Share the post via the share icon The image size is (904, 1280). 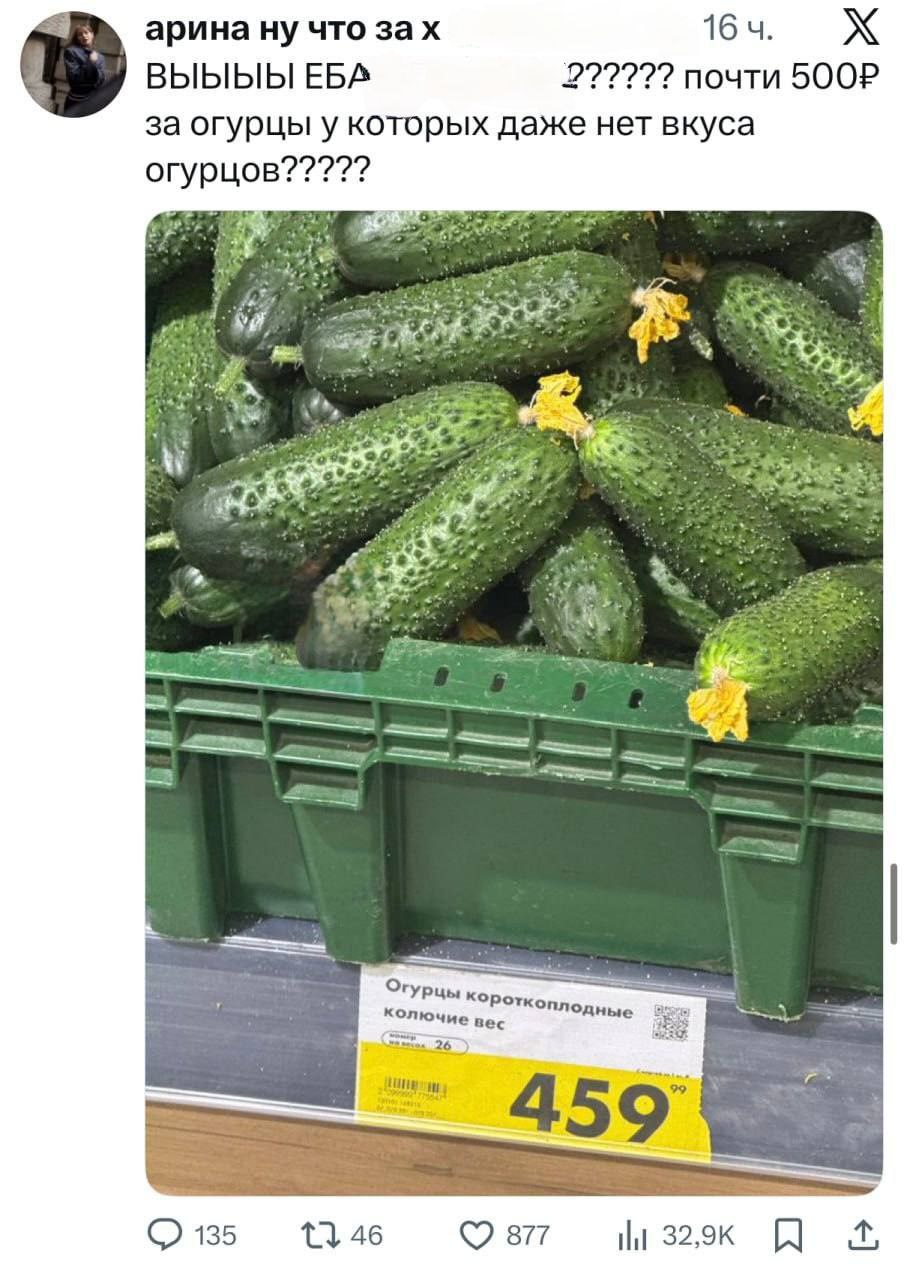862,1236
